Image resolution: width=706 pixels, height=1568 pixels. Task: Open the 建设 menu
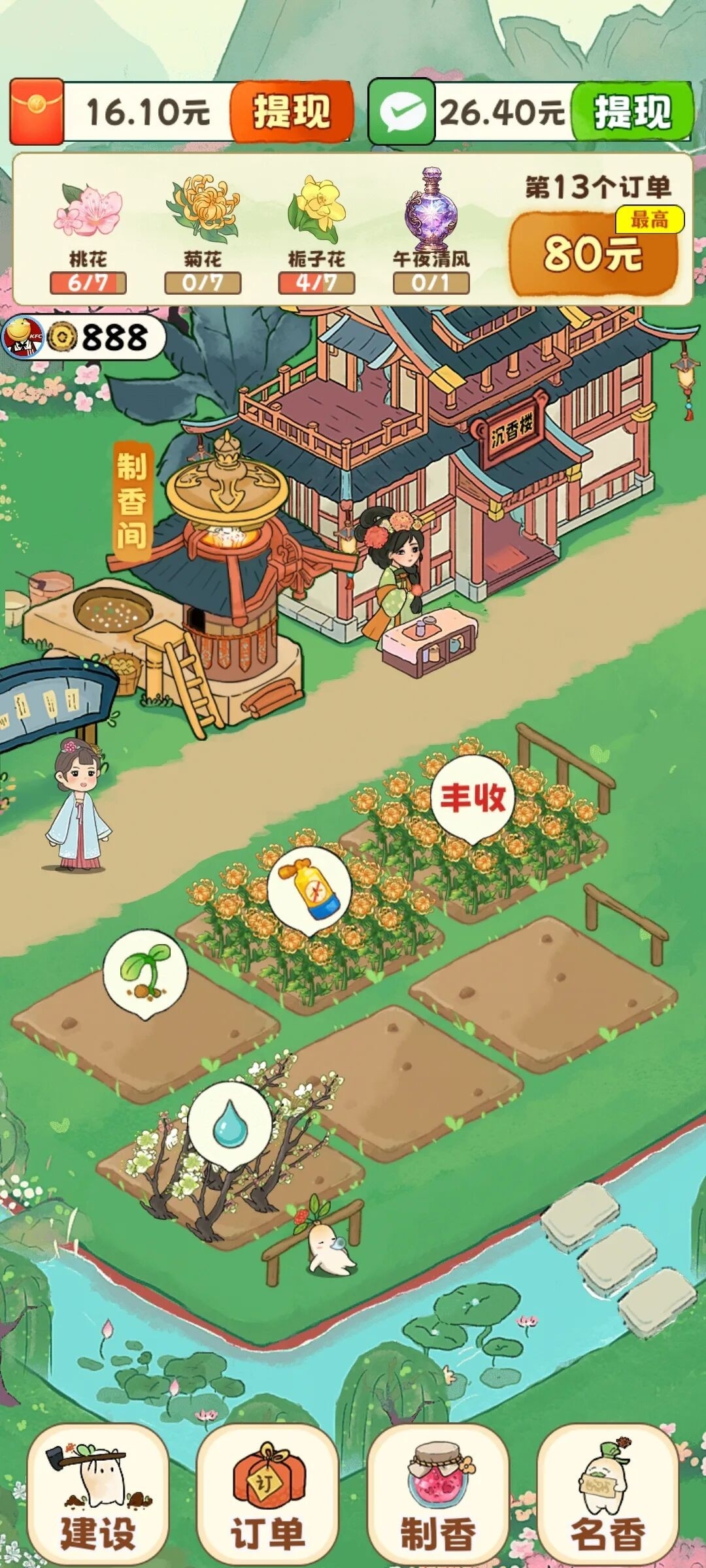pyautogui.click(x=98, y=1496)
